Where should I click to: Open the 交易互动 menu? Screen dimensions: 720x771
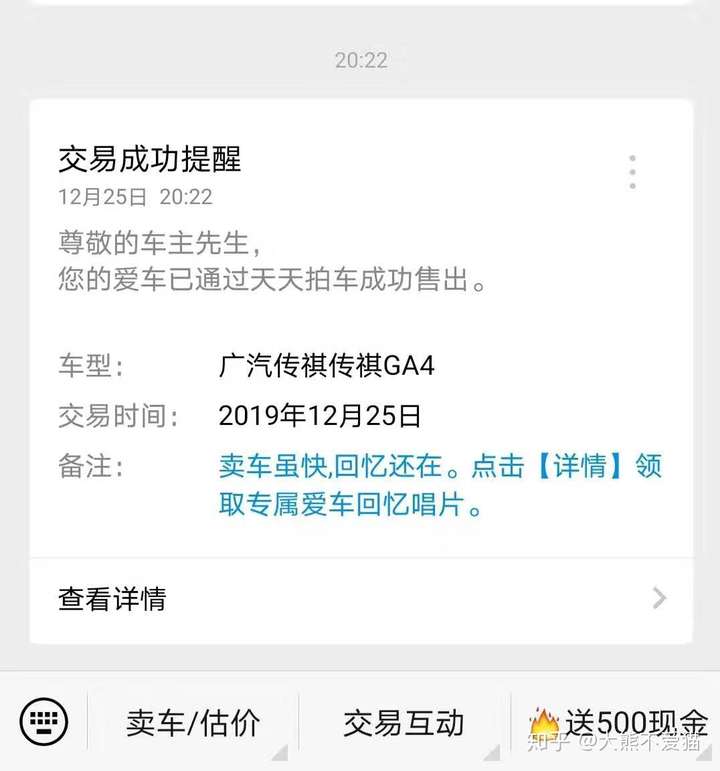(x=403, y=722)
